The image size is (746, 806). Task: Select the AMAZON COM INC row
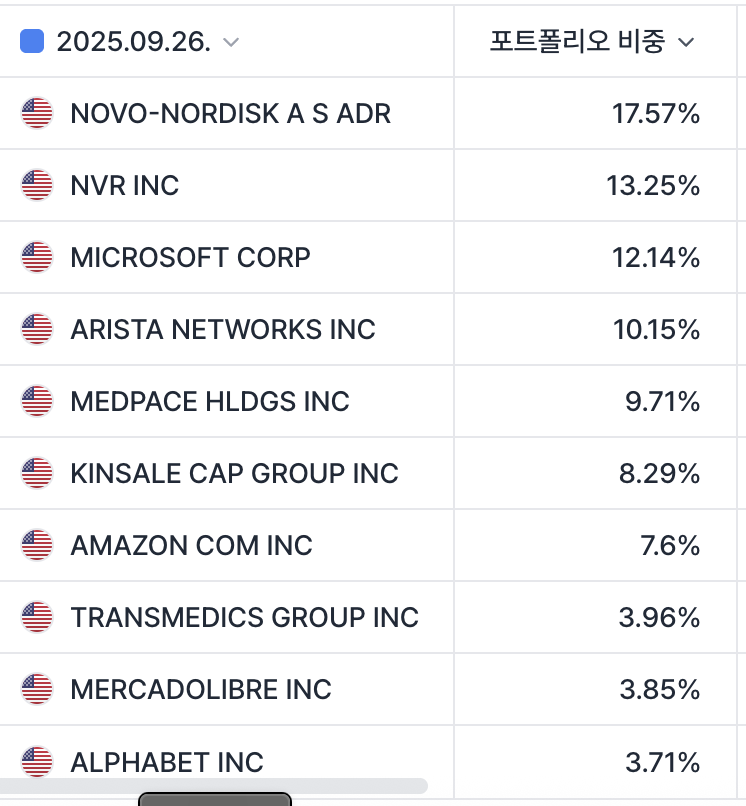tap(191, 546)
